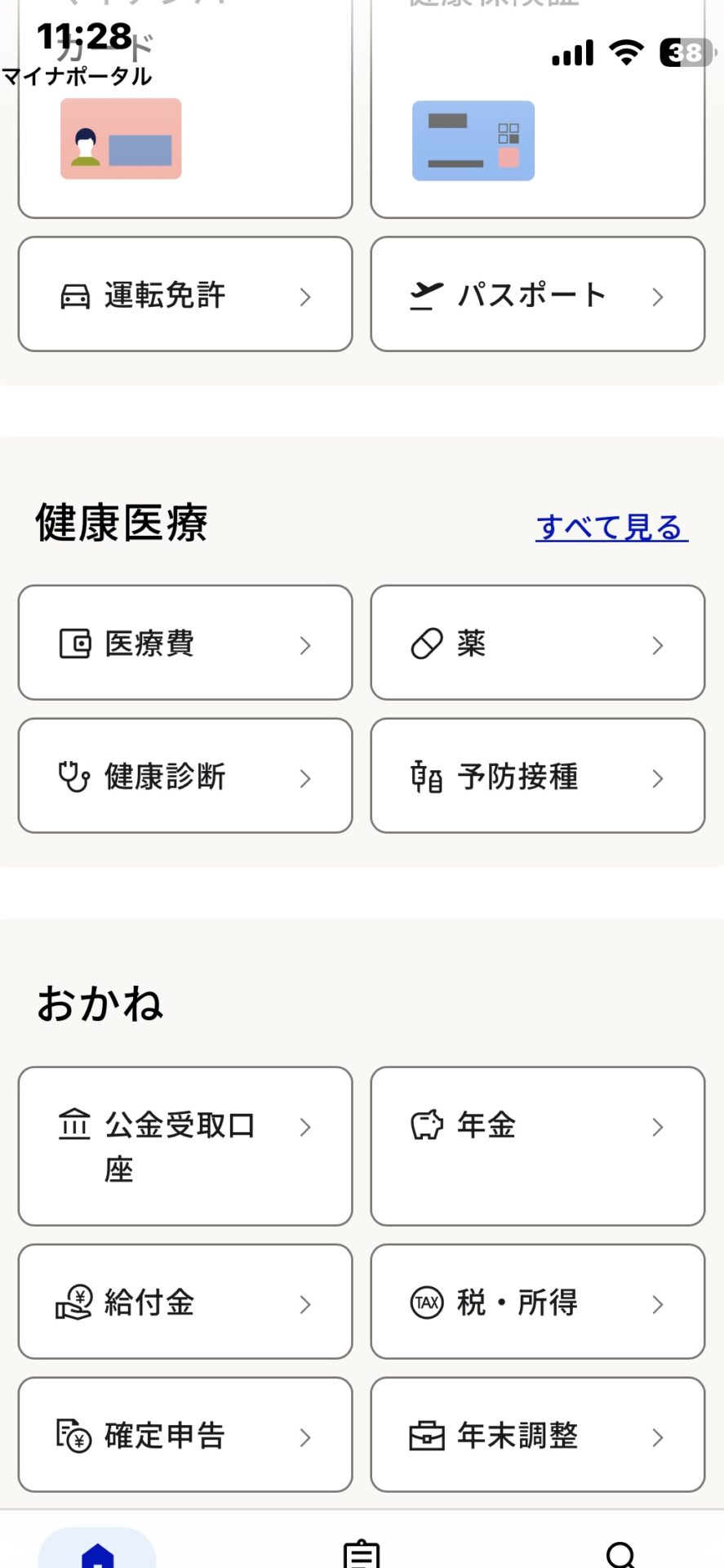Switch to the clipboard tab
This screenshot has width=724, height=1568.
point(362,1552)
